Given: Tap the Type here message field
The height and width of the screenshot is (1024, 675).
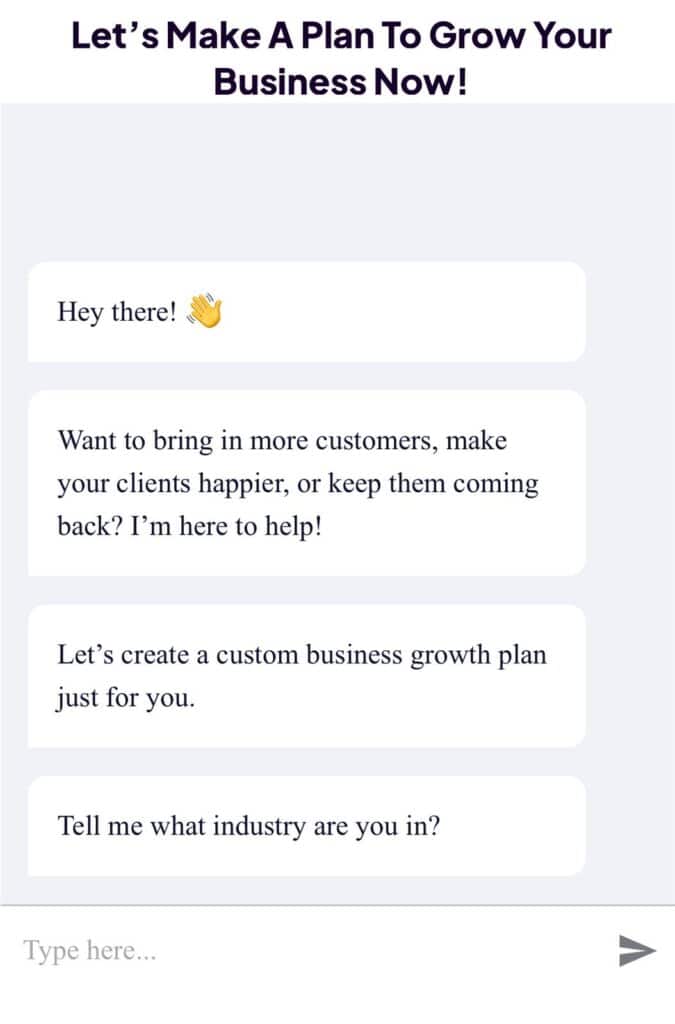Looking at the screenshot, I should 300,950.
